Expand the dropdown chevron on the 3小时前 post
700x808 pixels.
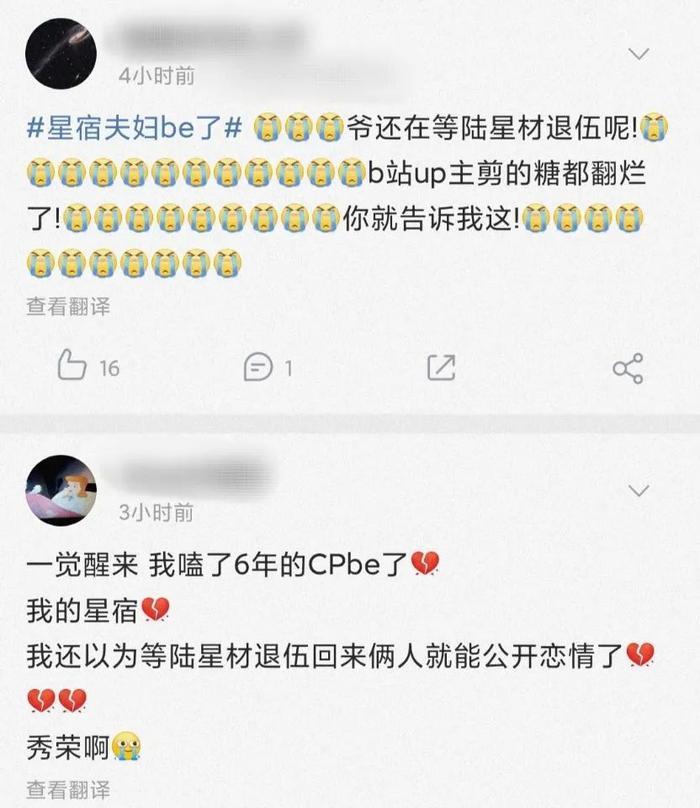[x=637, y=490]
